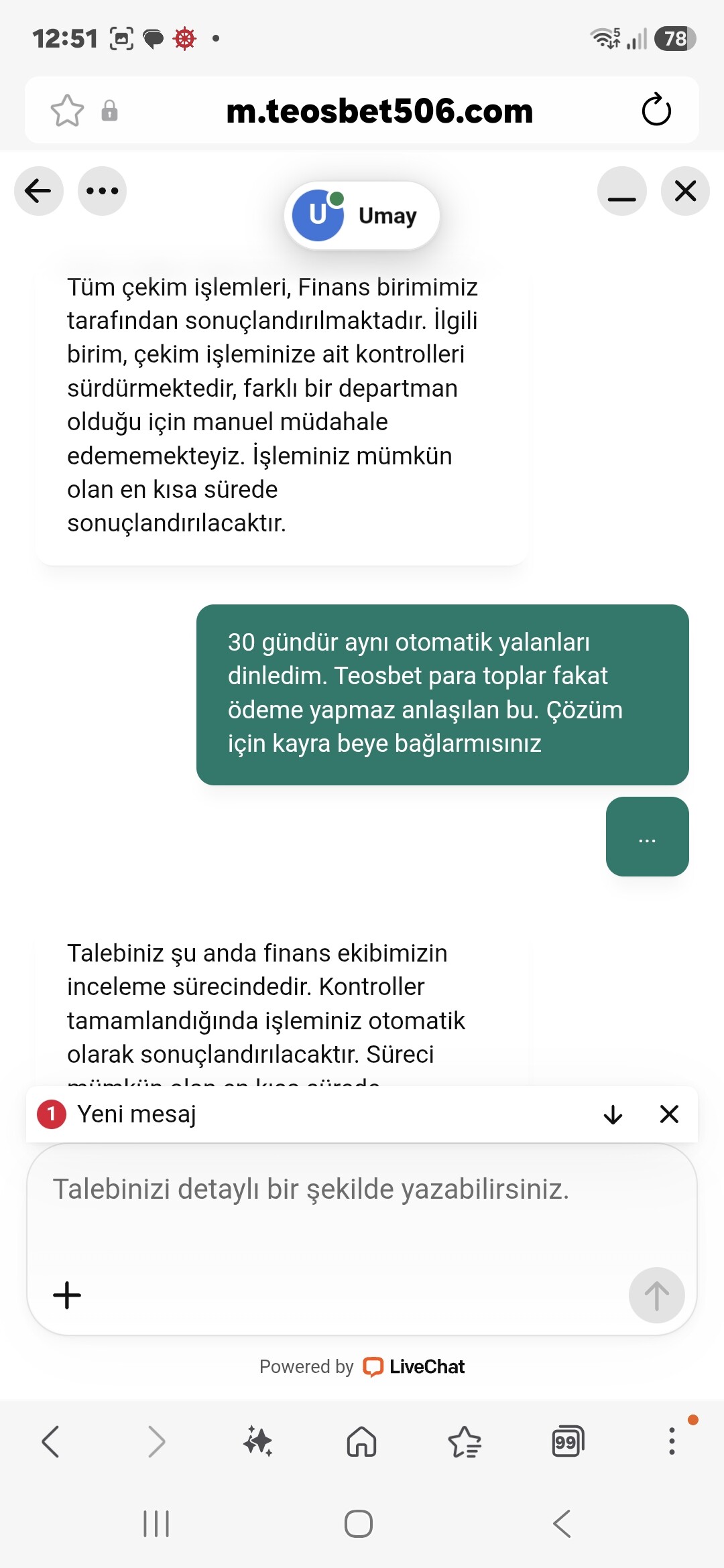Send the message with the arrow button
Viewport: 724px width, 1568px height.
pyautogui.click(x=656, y=1295)
